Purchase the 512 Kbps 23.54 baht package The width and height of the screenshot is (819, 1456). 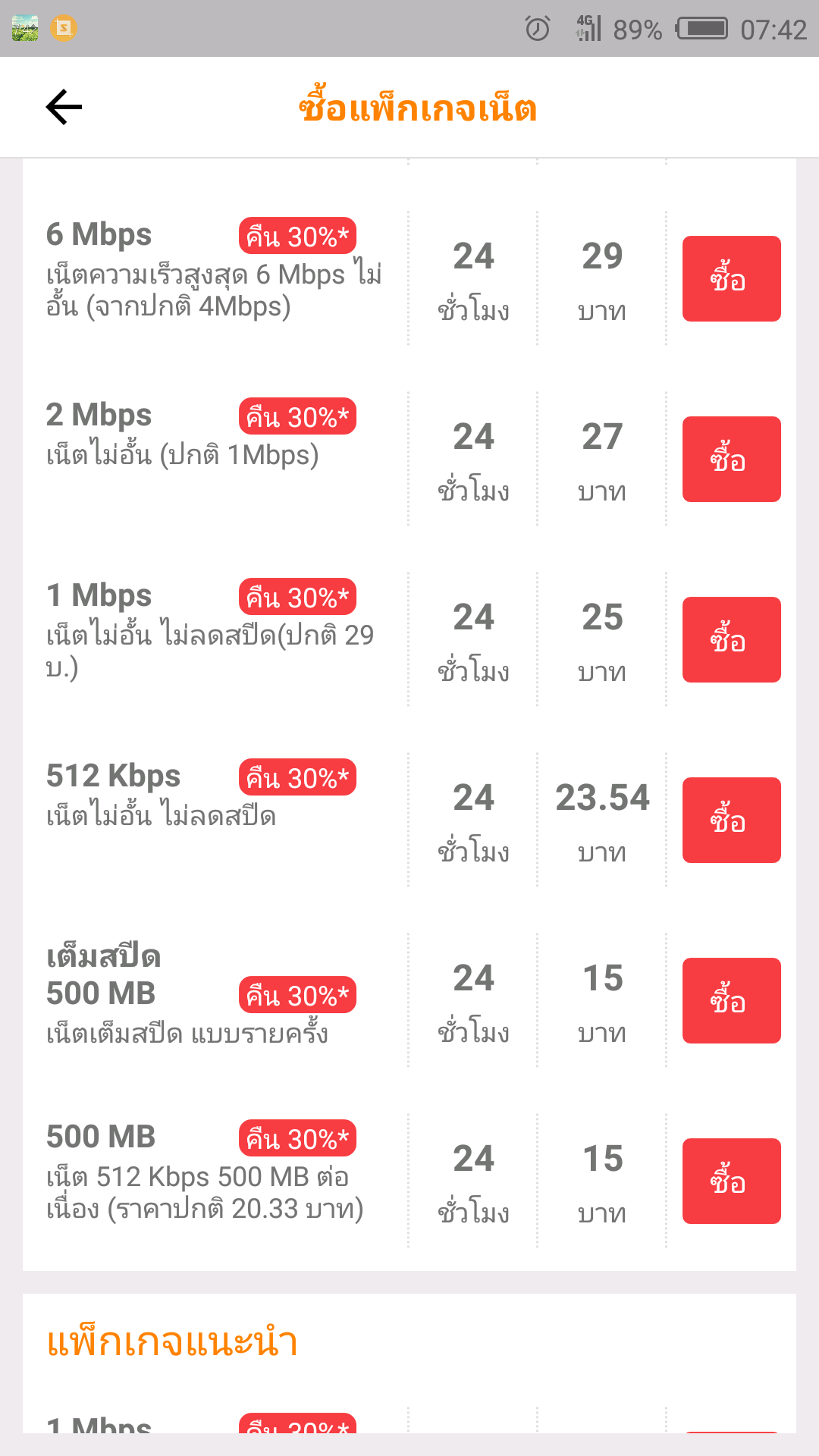coord(731,820)
